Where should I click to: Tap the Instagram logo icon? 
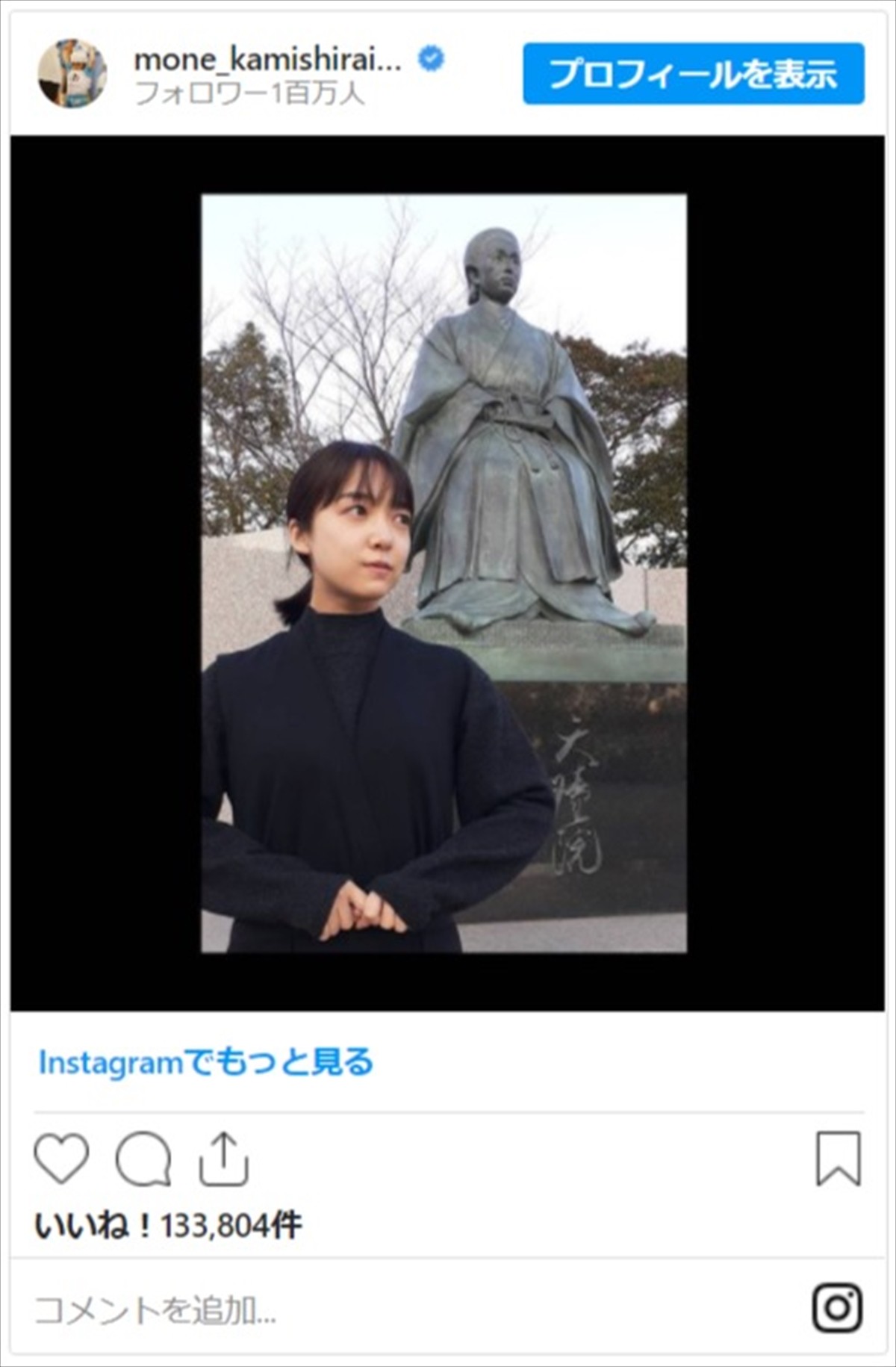tap(837, 1308)
